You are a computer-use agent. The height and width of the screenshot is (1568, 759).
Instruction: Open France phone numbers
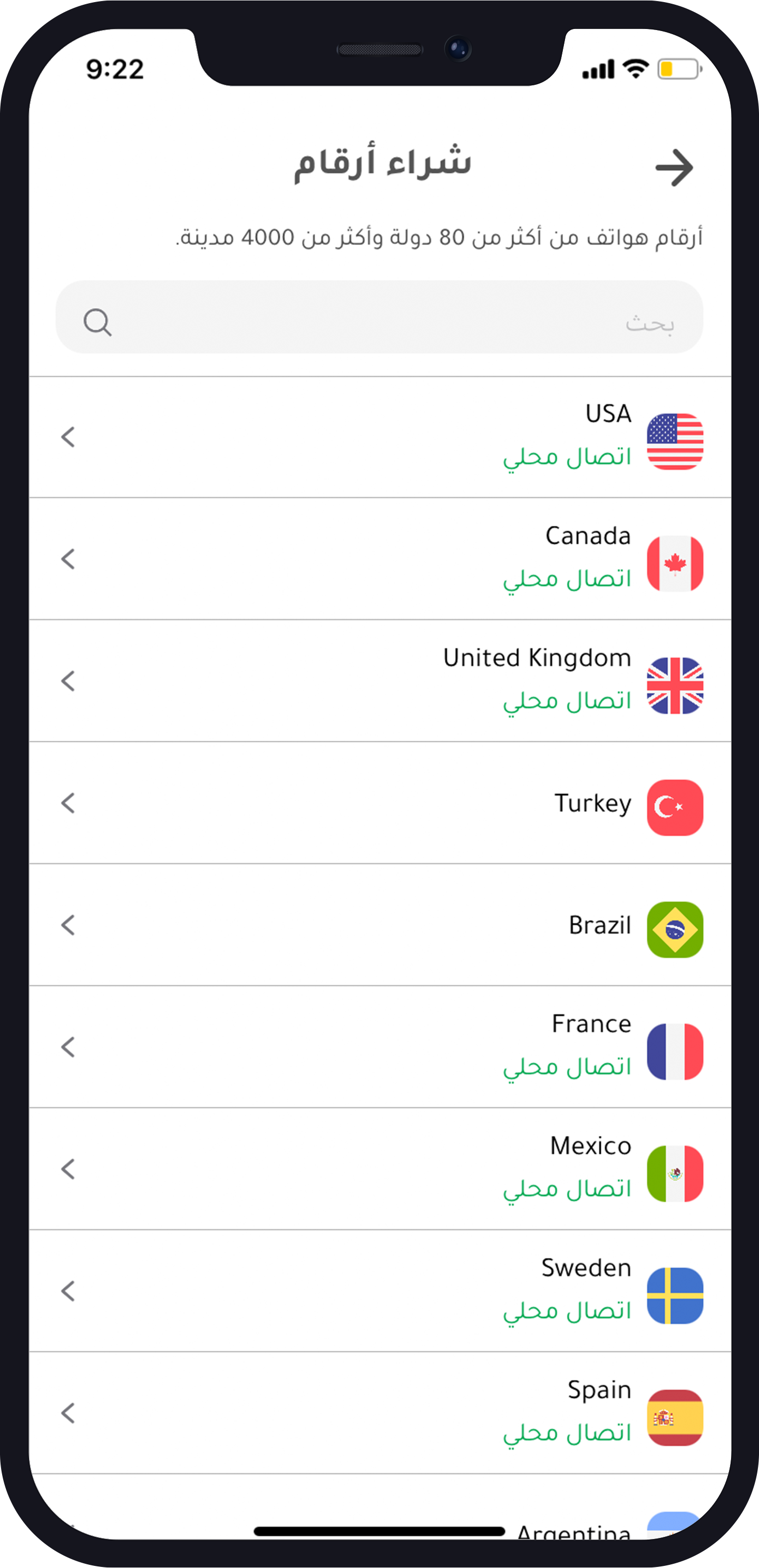(x=379, y=1047)
